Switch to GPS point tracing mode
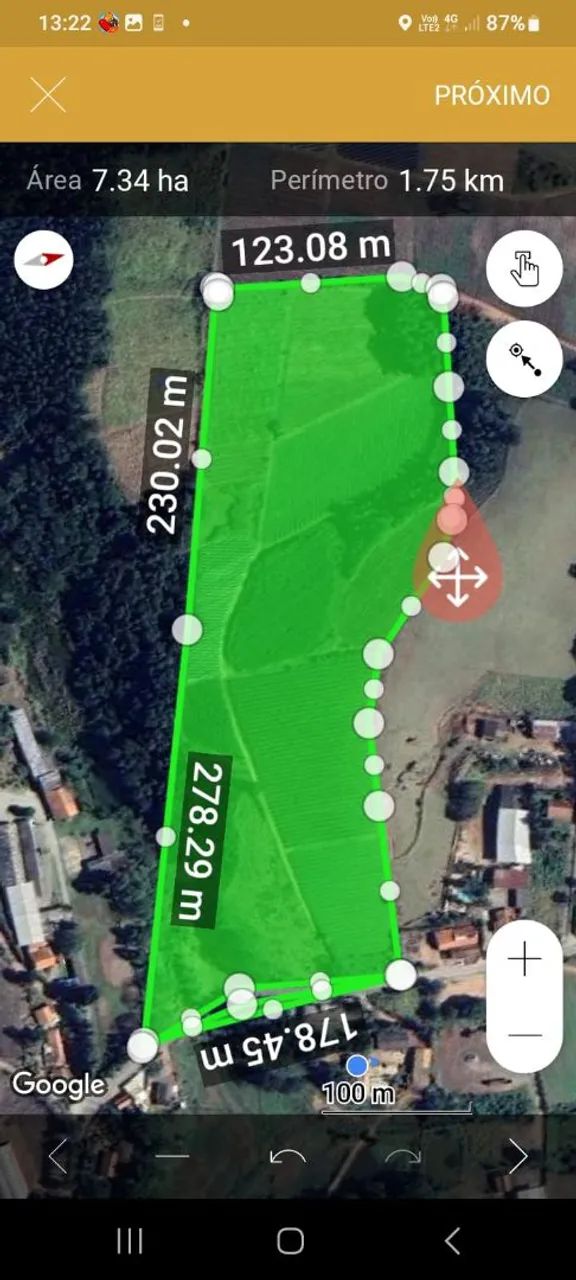The image size is (576, 1280). click(524, 358)
